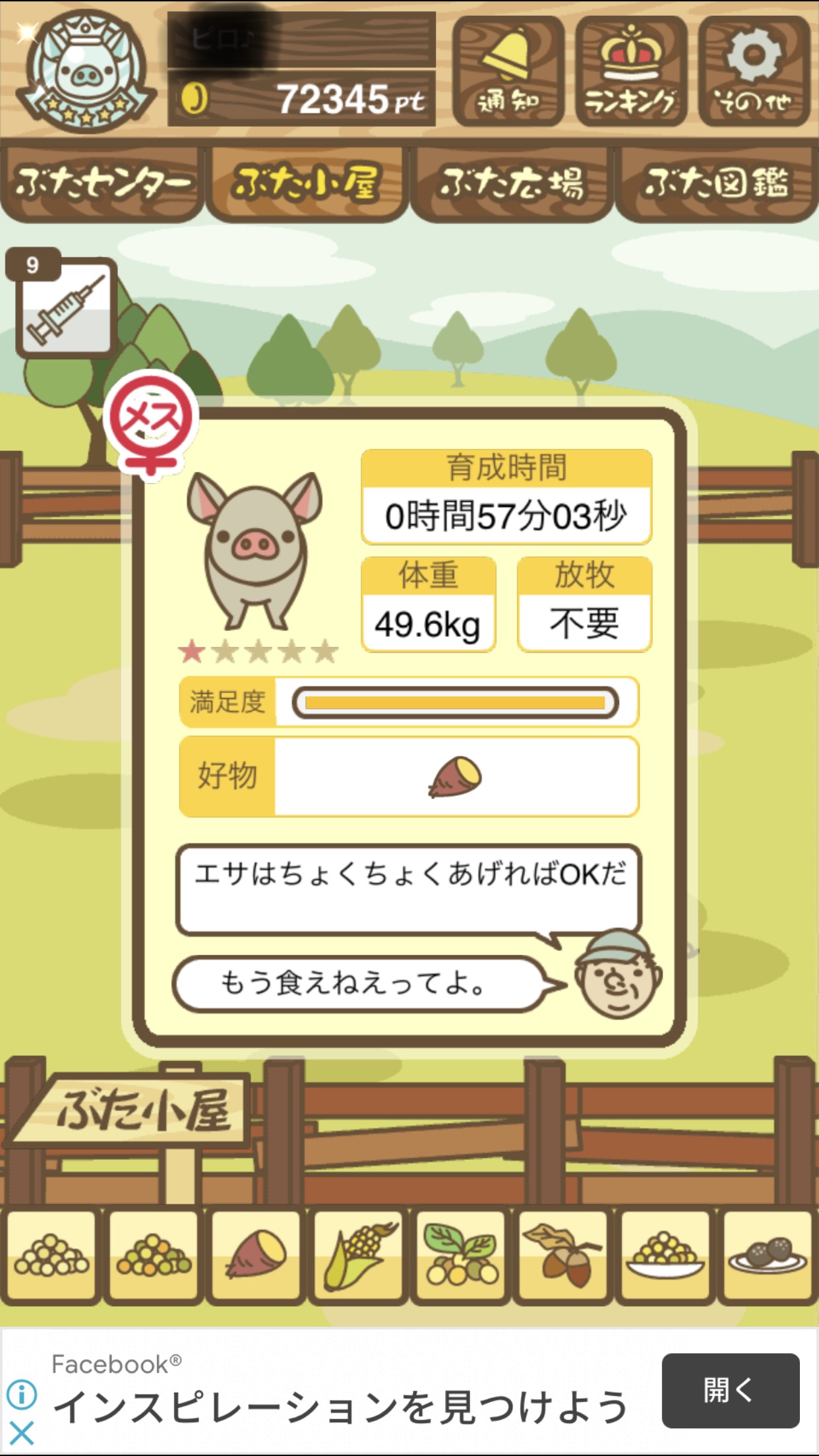Feed the corn to the pig

pos(359,1257)
